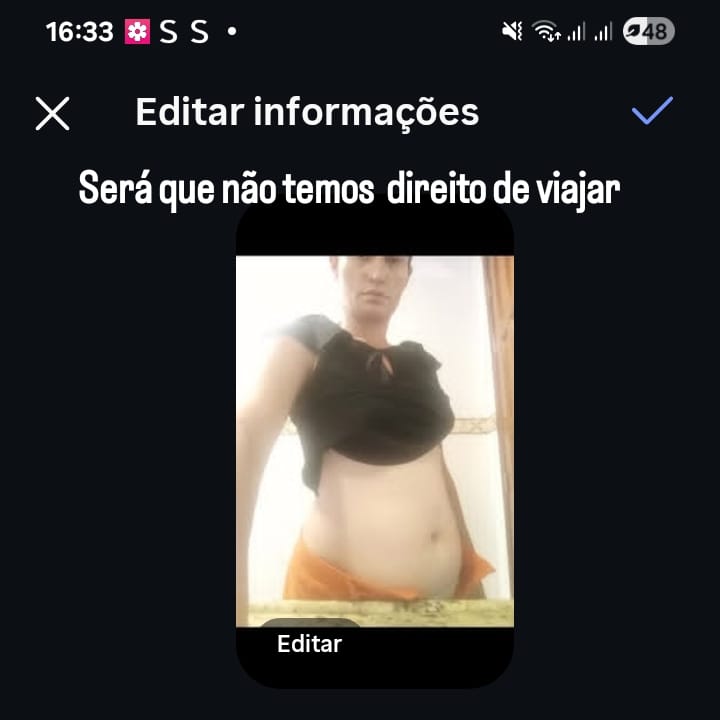720x720 pixels.
Task: Confirm changes with the checkmark
Action: (x=652, y=111)
